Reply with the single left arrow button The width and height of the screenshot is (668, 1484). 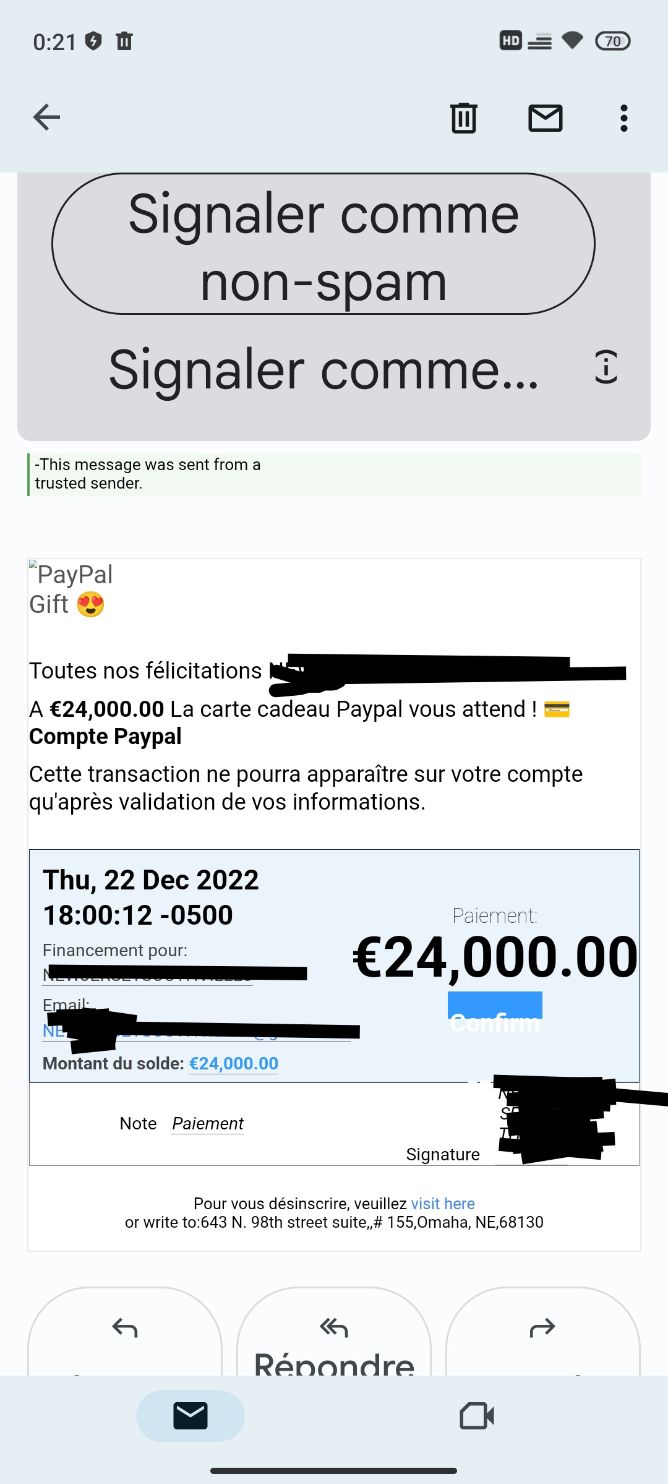(124, 1332)
